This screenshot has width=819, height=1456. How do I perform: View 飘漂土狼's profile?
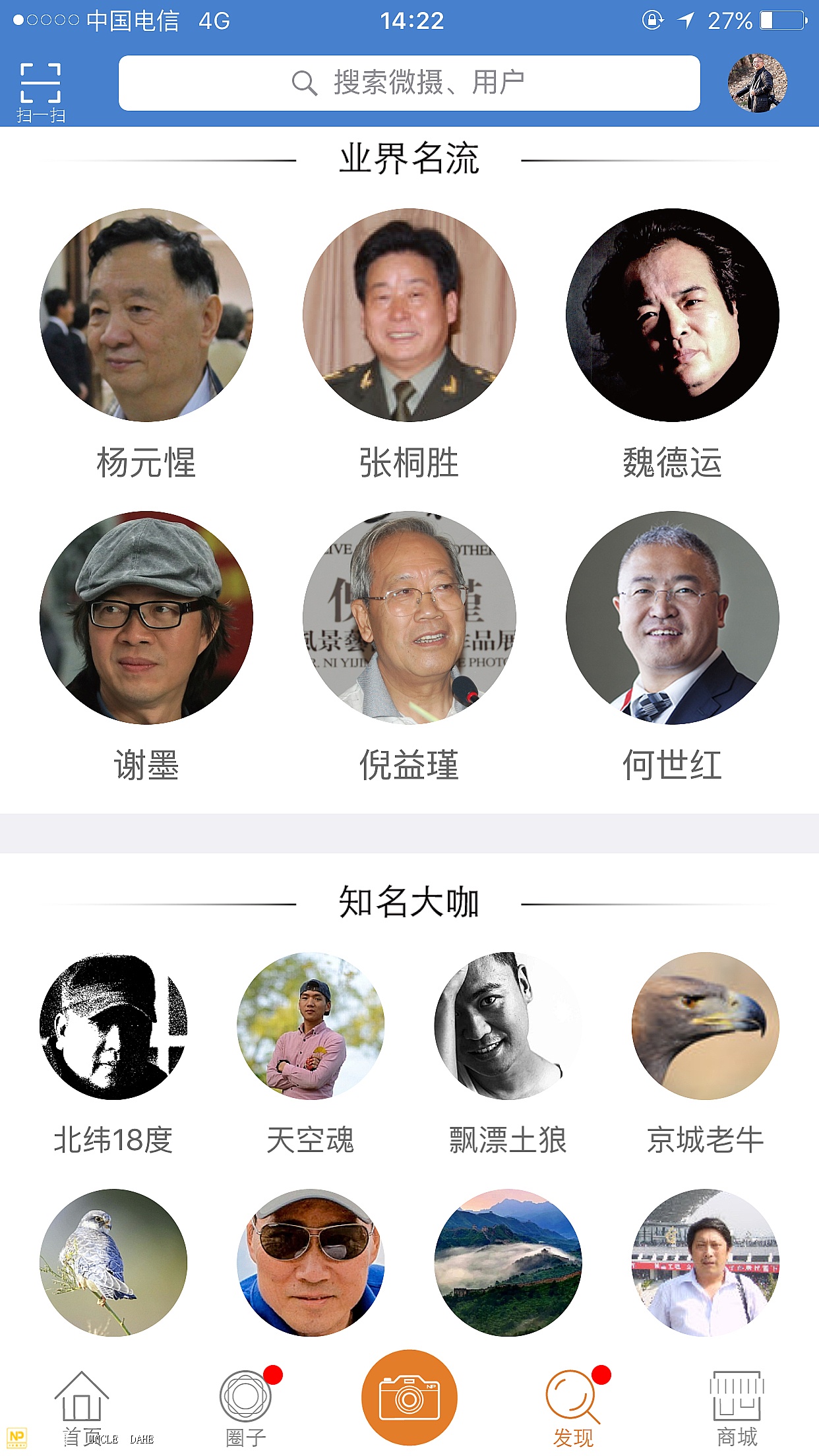point(508,1026)
